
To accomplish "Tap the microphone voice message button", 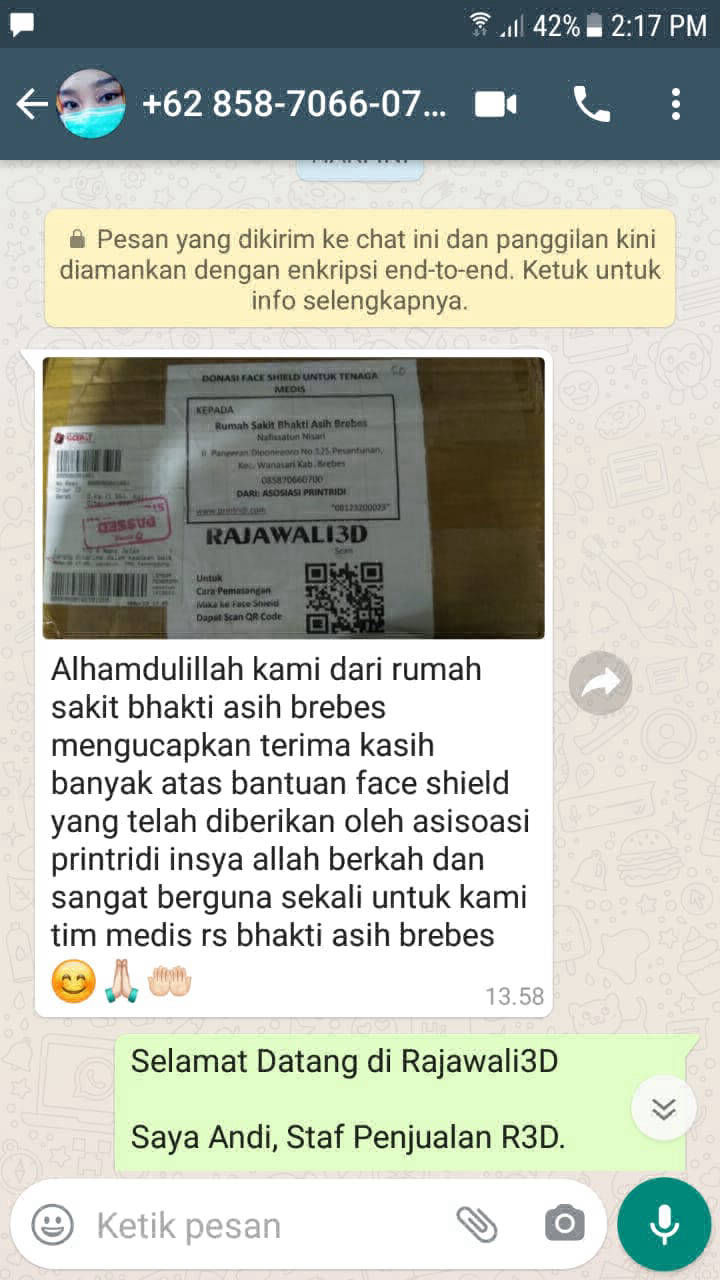I will (x=664, y=1224).
